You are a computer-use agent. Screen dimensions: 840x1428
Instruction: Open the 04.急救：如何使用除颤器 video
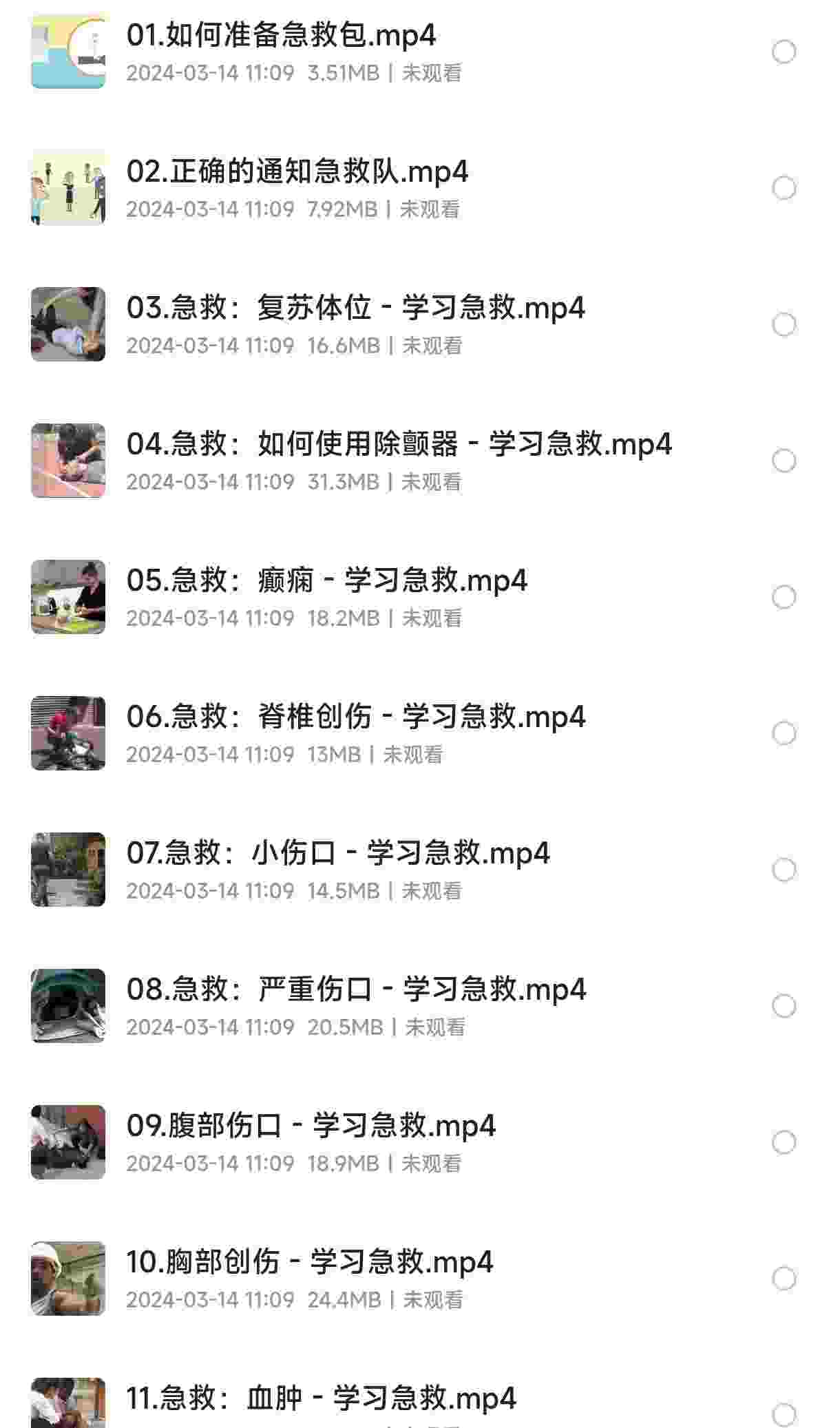pos(399,444)
